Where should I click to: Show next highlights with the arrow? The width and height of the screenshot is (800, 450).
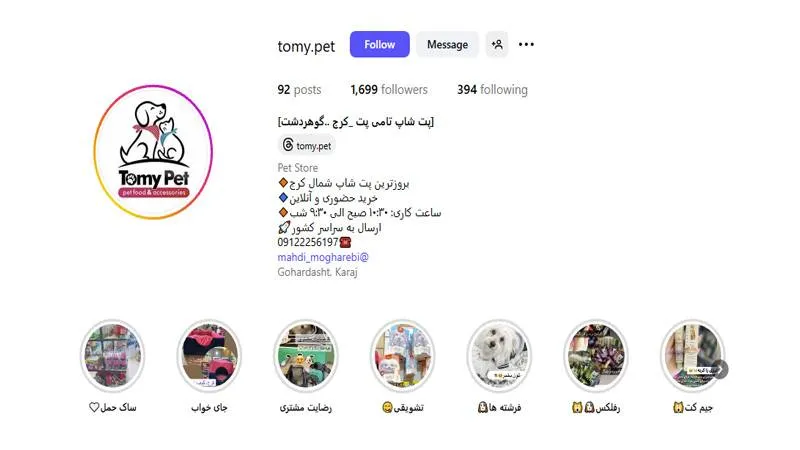tap(719, 369)
